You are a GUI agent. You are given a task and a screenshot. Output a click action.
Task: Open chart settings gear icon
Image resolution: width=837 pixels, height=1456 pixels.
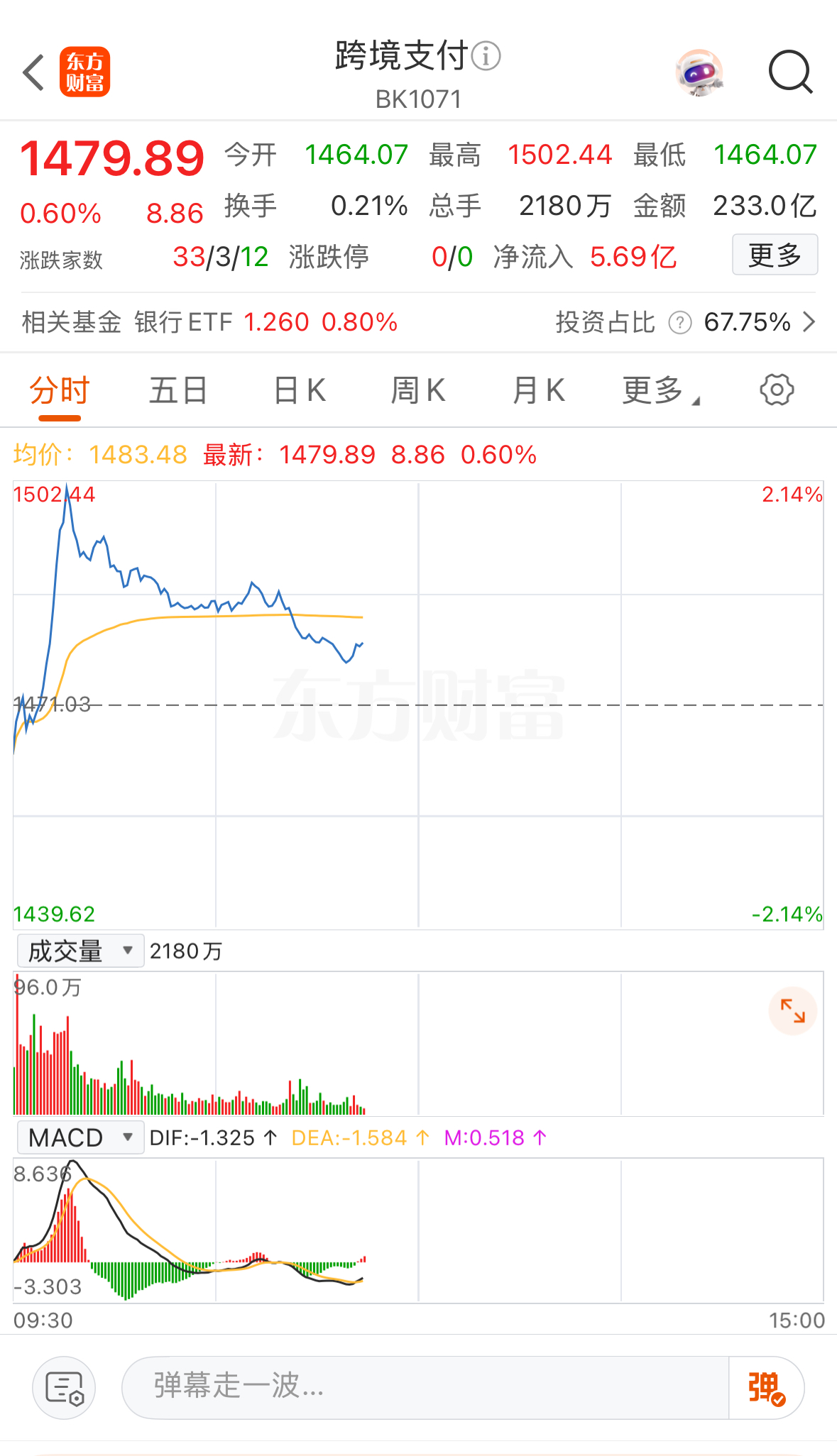click(x=777, y=390)
